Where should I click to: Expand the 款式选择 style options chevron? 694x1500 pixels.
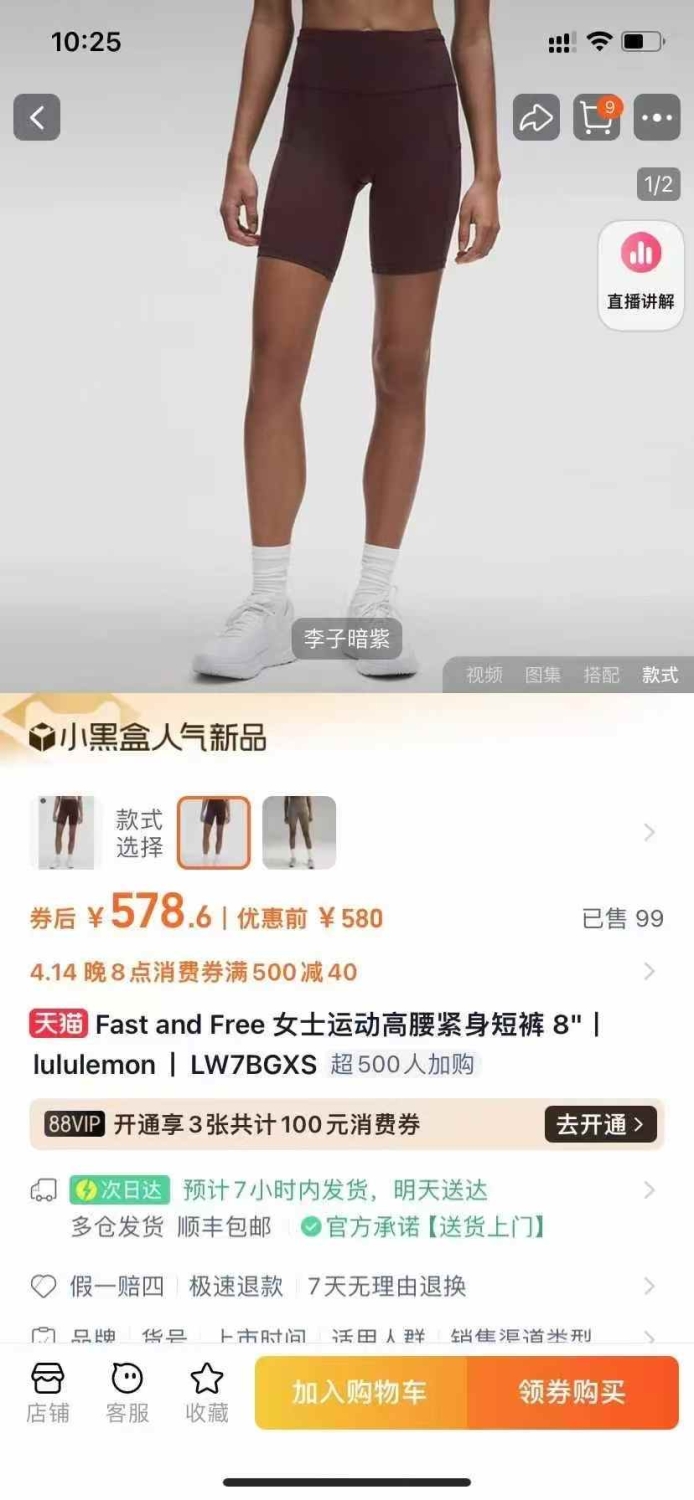649,832
